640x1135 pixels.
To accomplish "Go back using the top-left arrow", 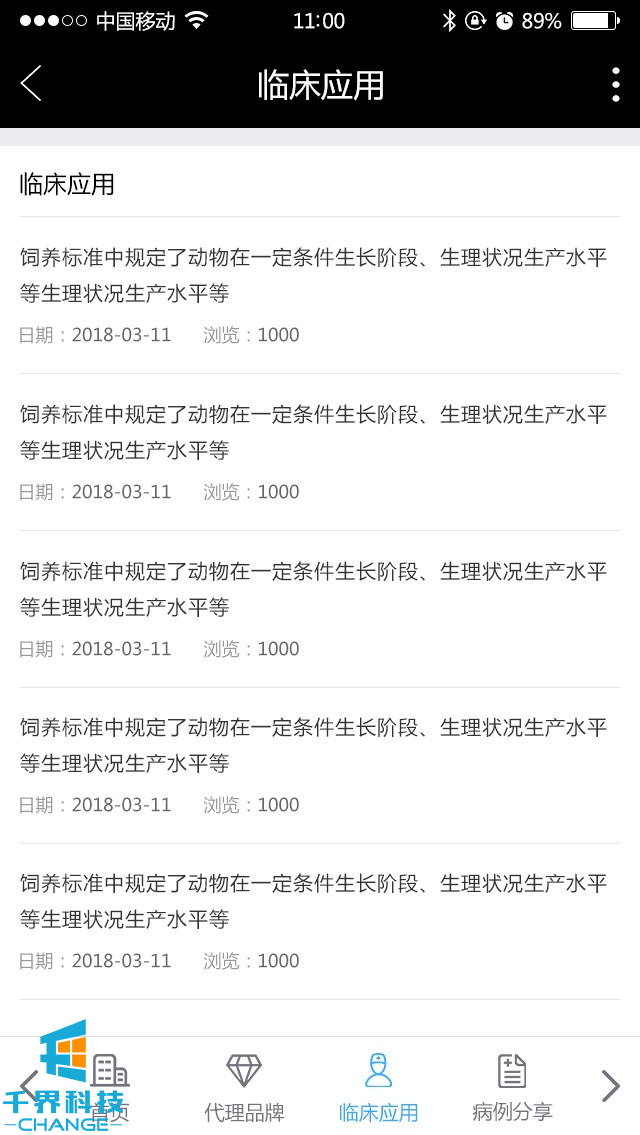I will coord(31,84).
